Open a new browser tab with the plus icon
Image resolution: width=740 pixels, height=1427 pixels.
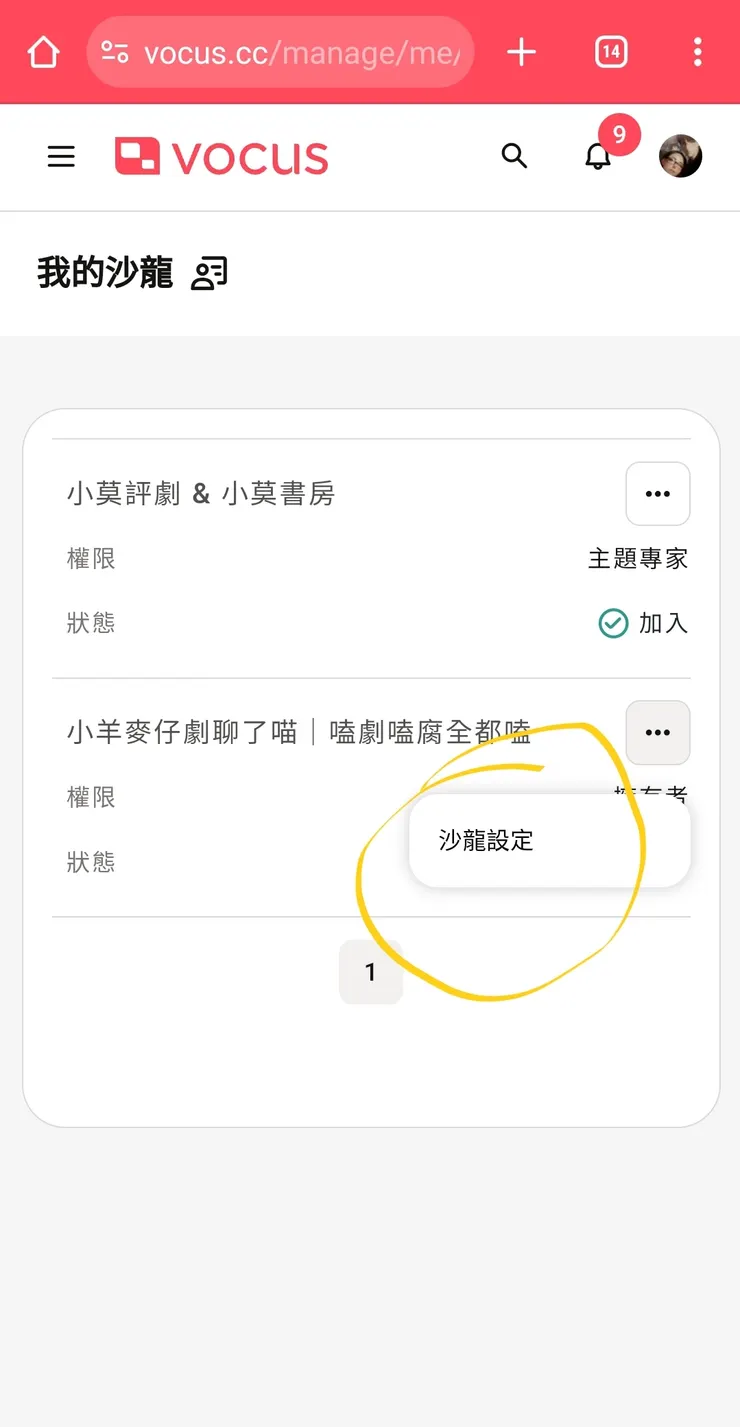[521, 51]
